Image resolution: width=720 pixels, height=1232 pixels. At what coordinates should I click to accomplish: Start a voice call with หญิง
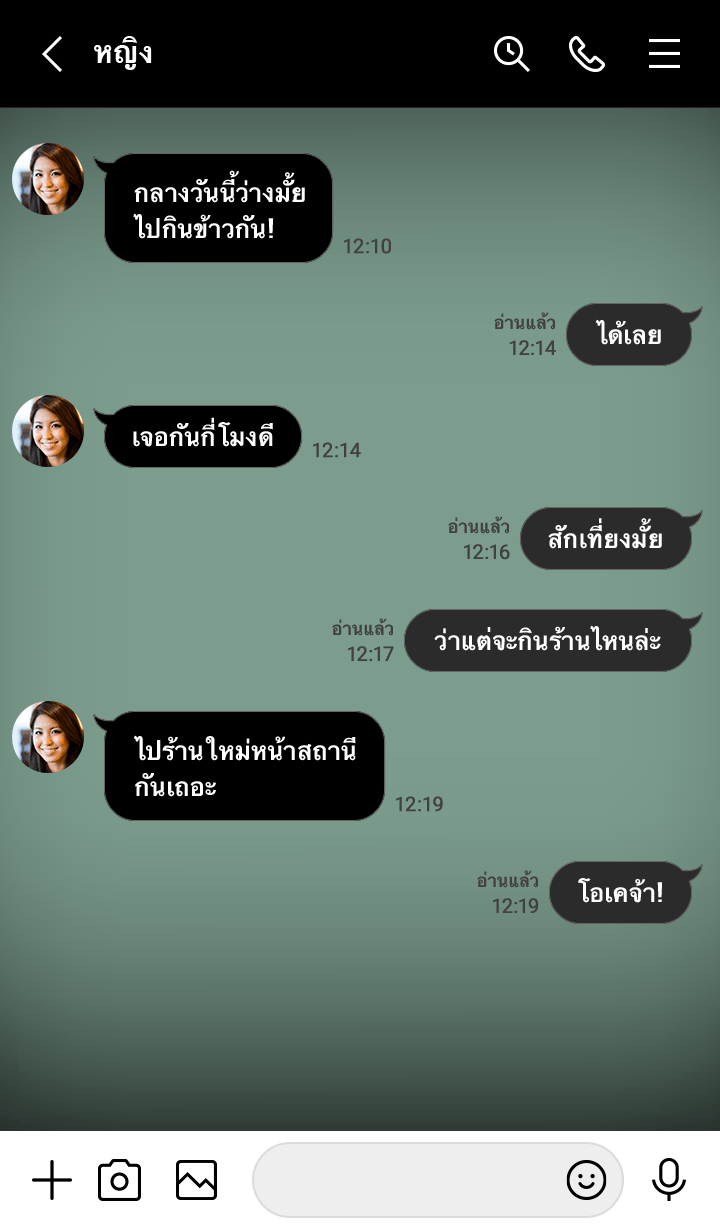[587, 54]
